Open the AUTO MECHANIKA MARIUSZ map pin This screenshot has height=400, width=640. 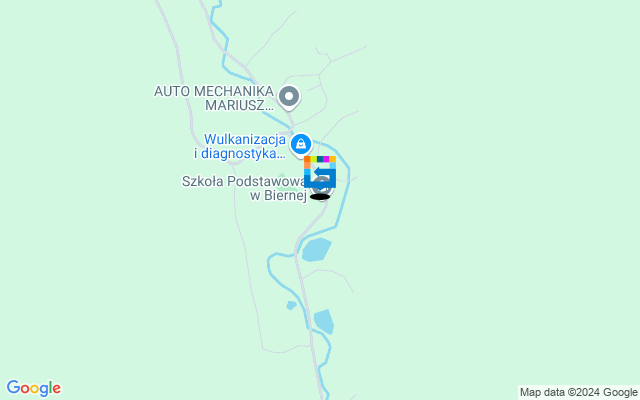[x=289, y=97]
